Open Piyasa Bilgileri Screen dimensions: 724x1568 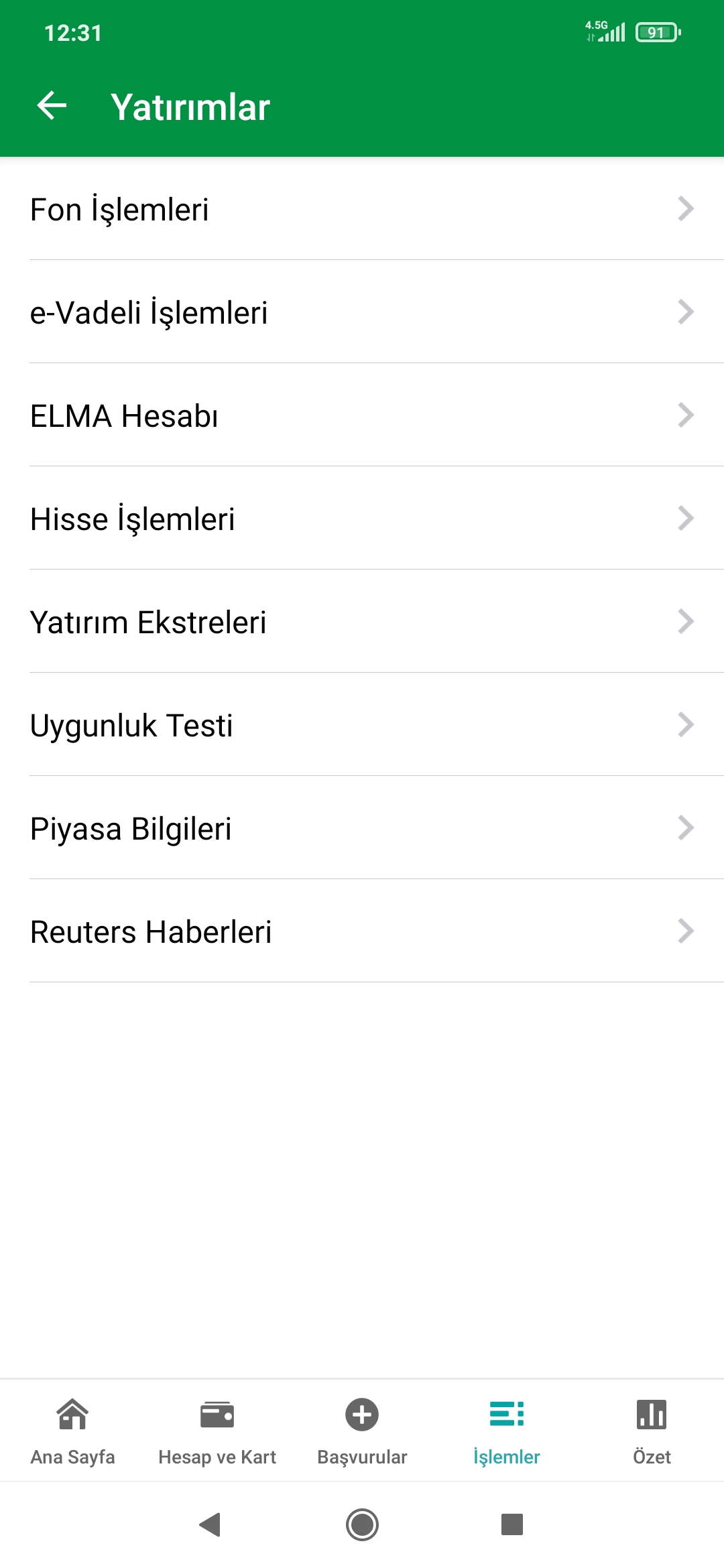point(362,828)
